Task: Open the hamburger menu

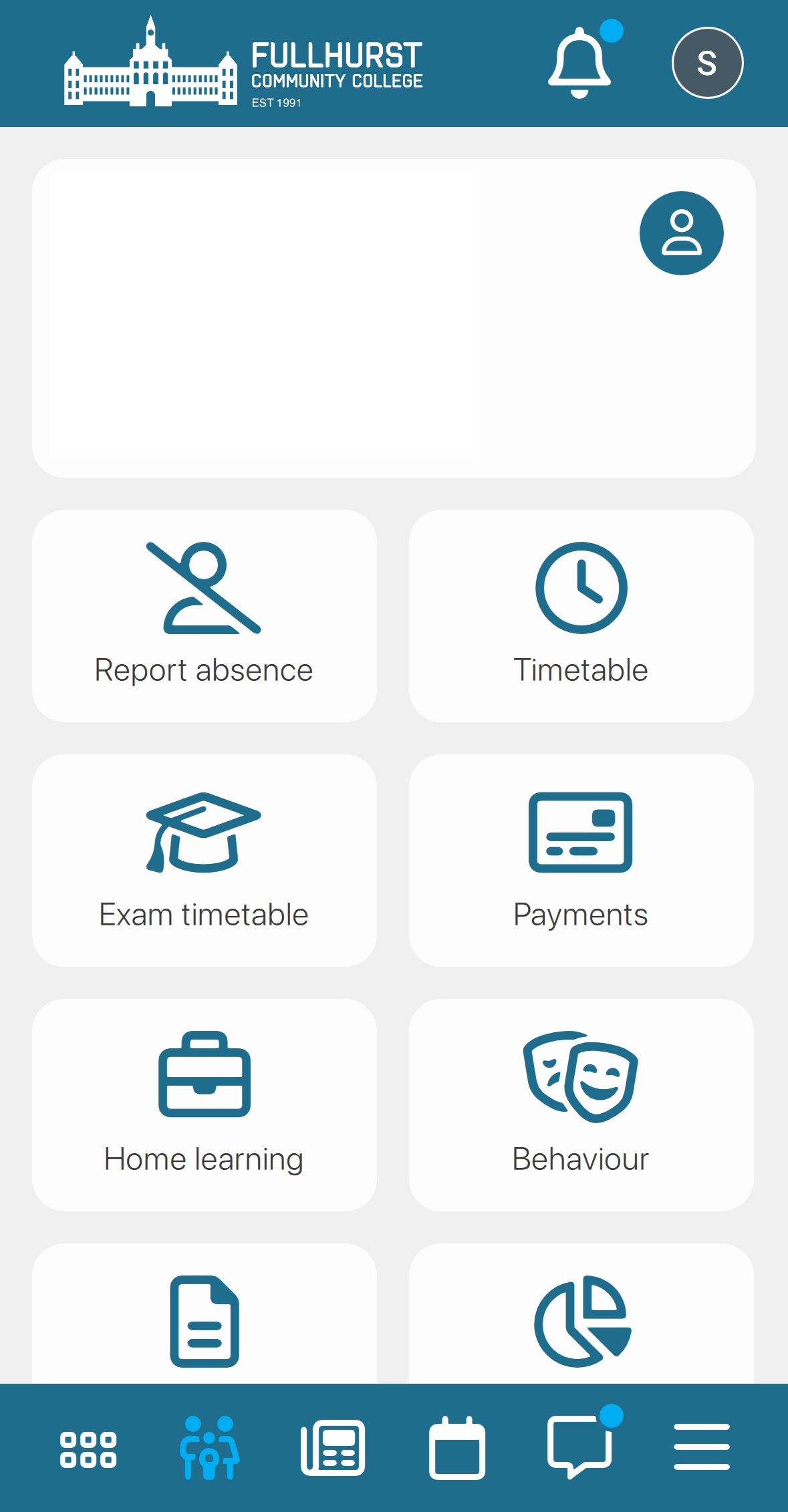Action: coord(702,1447)
